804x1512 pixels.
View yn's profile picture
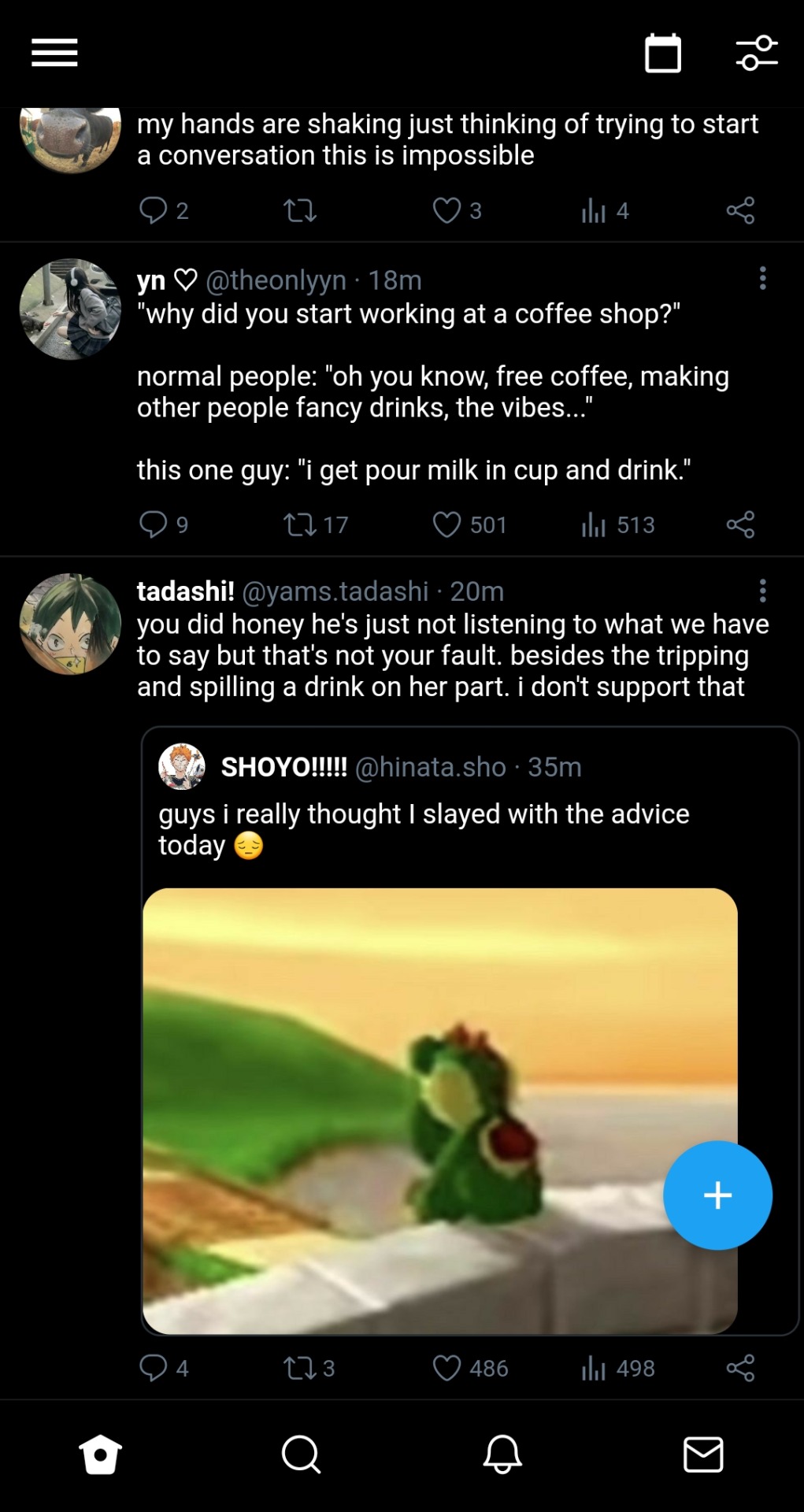pos(70,309)
